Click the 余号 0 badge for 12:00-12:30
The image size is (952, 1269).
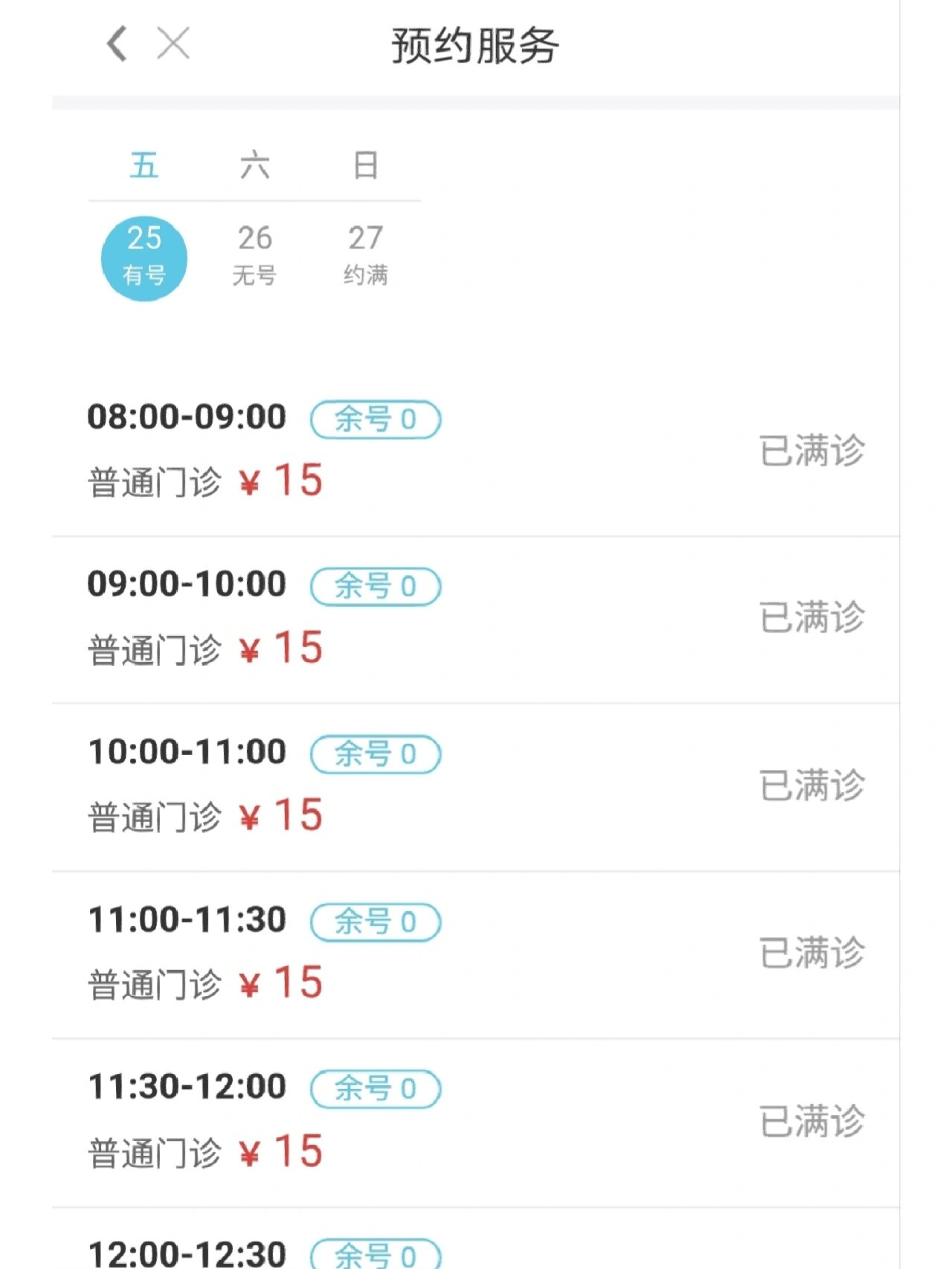[374, 1257]
